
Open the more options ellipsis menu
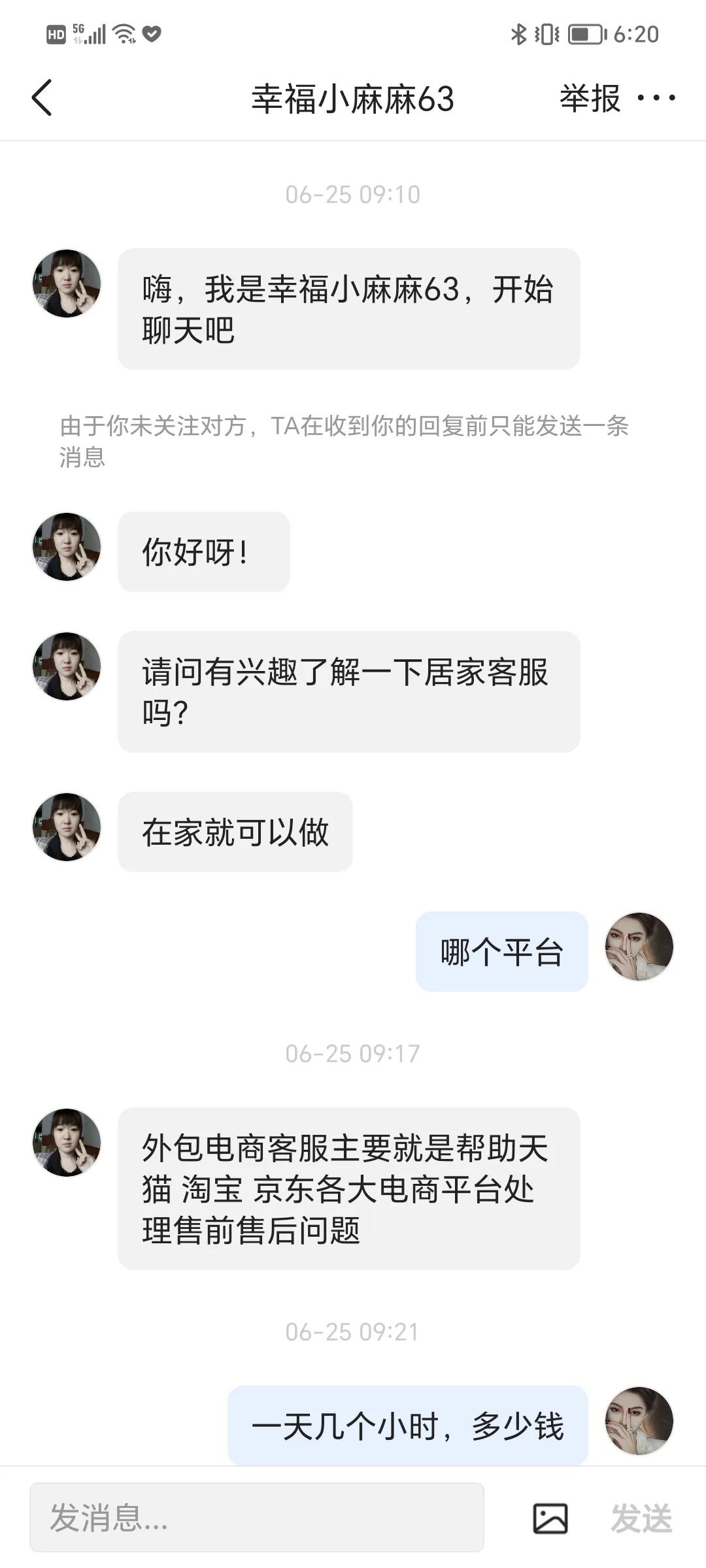click(656, 98)
